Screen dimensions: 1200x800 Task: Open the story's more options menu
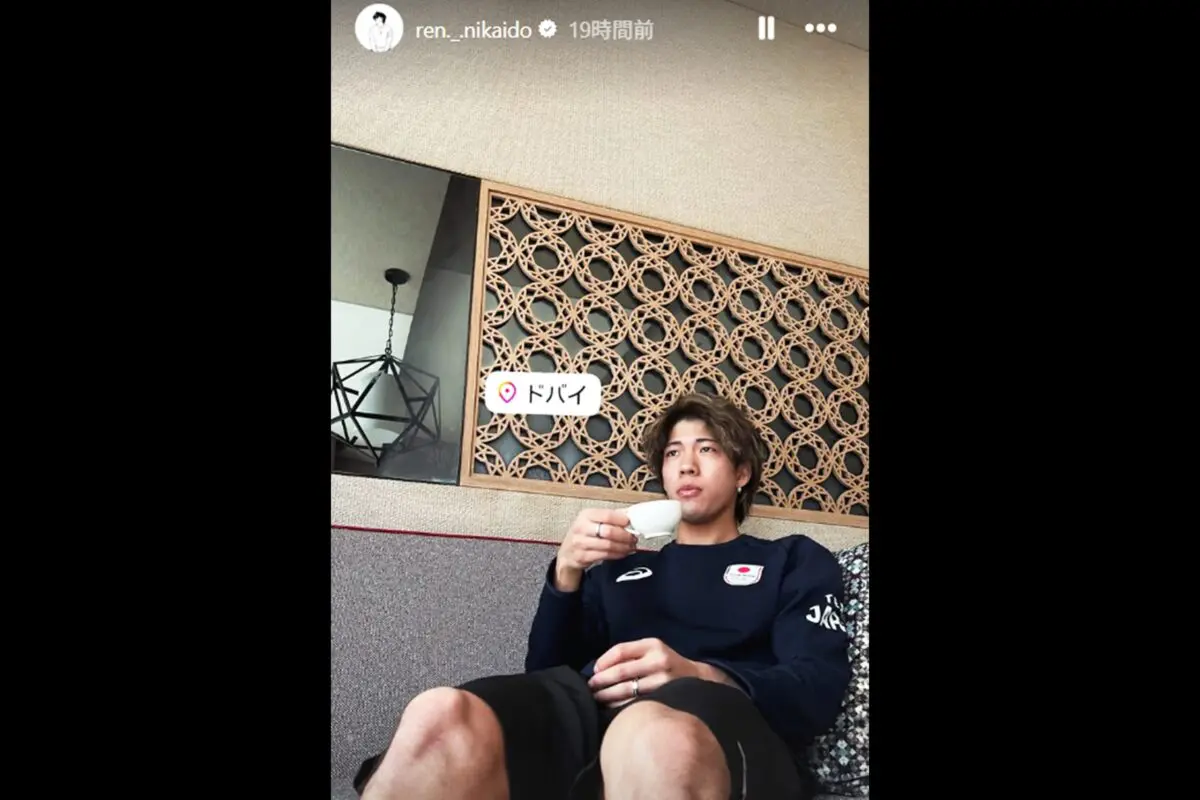(820, 29)
